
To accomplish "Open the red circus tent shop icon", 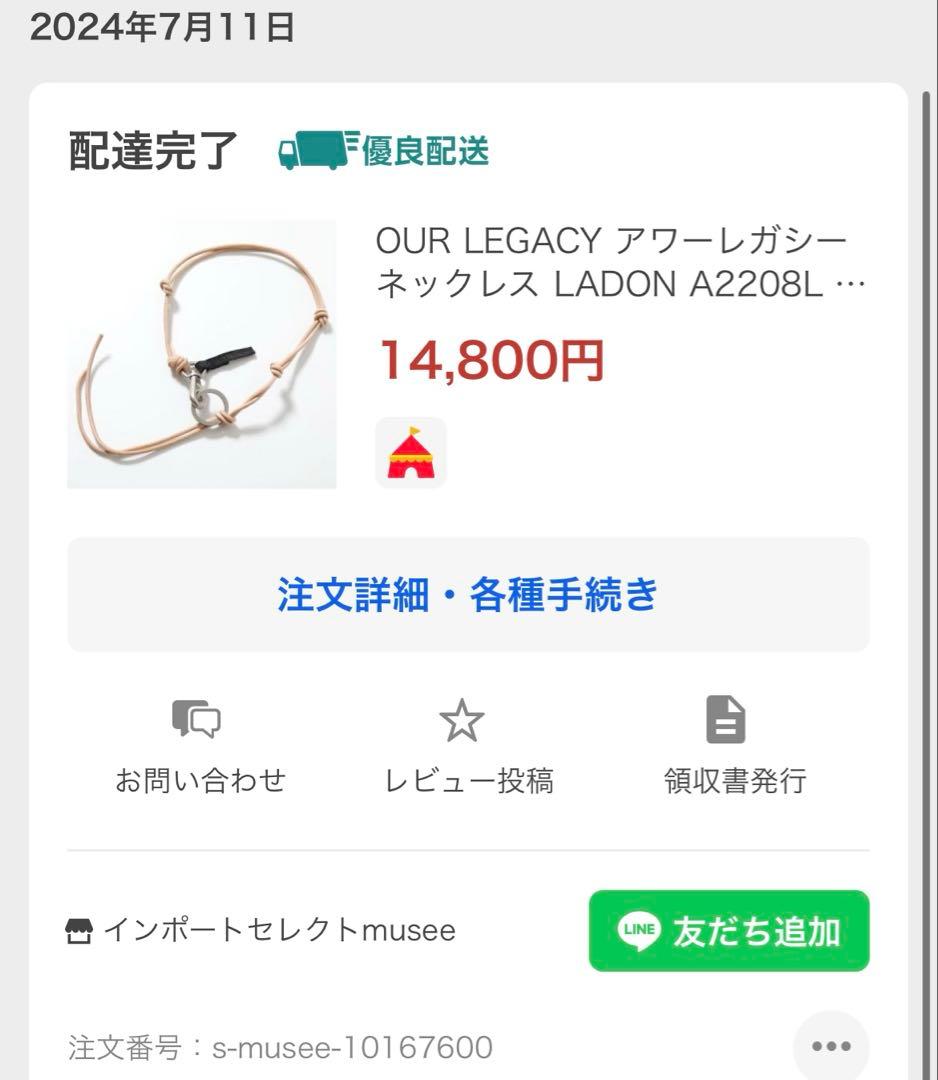I will click(410, 453).
